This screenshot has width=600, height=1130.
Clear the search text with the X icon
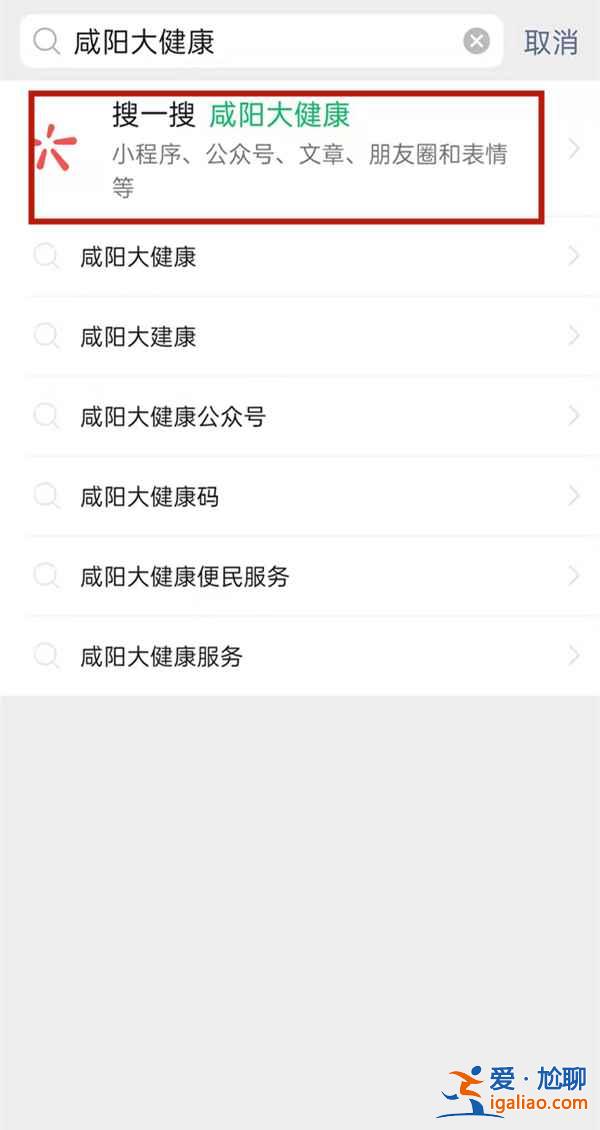(x=476, y=41)
